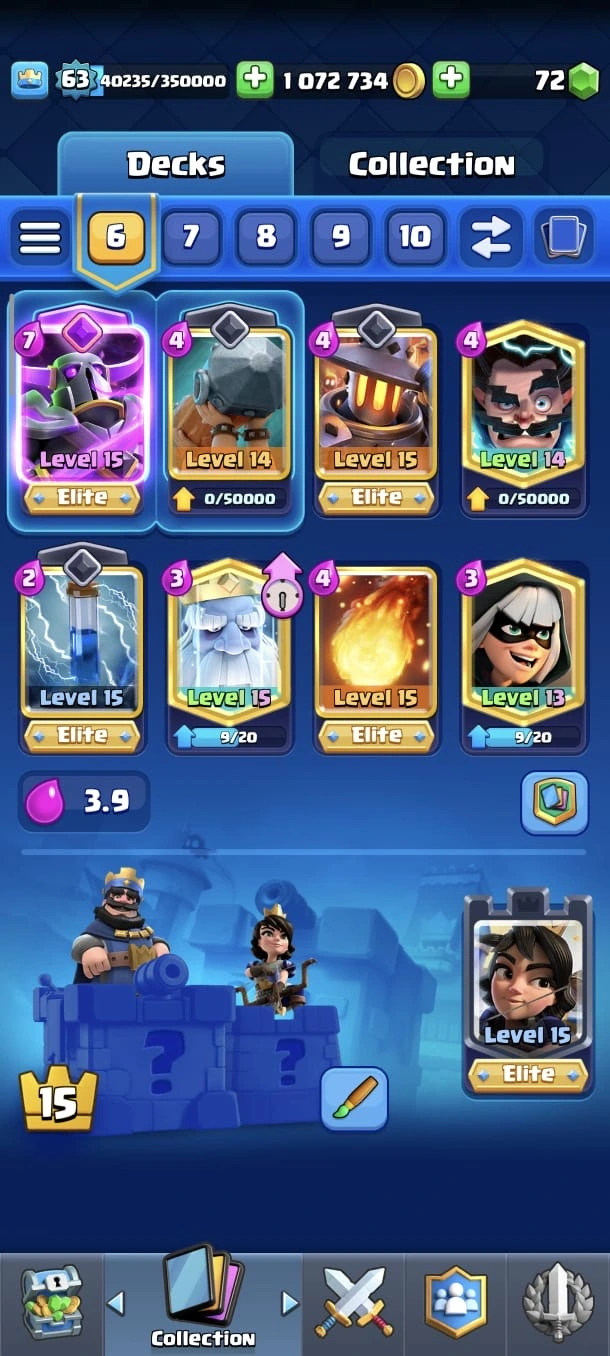Open the Fireball card

[x=376, y=645]
